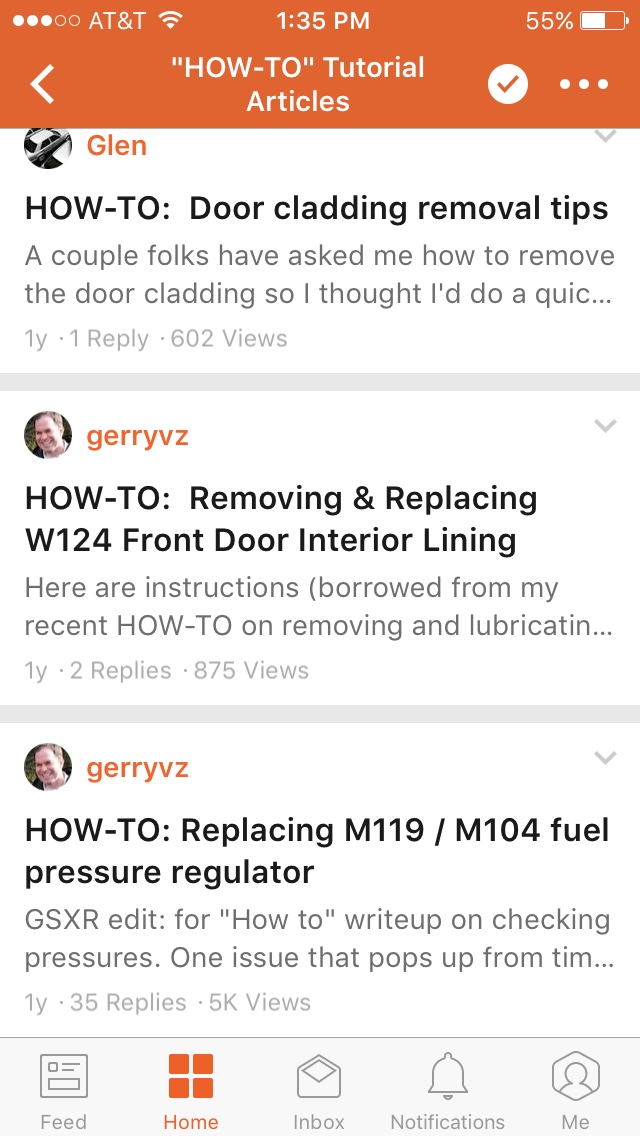
Task: View Glen's profile
Action: (116, 146)
